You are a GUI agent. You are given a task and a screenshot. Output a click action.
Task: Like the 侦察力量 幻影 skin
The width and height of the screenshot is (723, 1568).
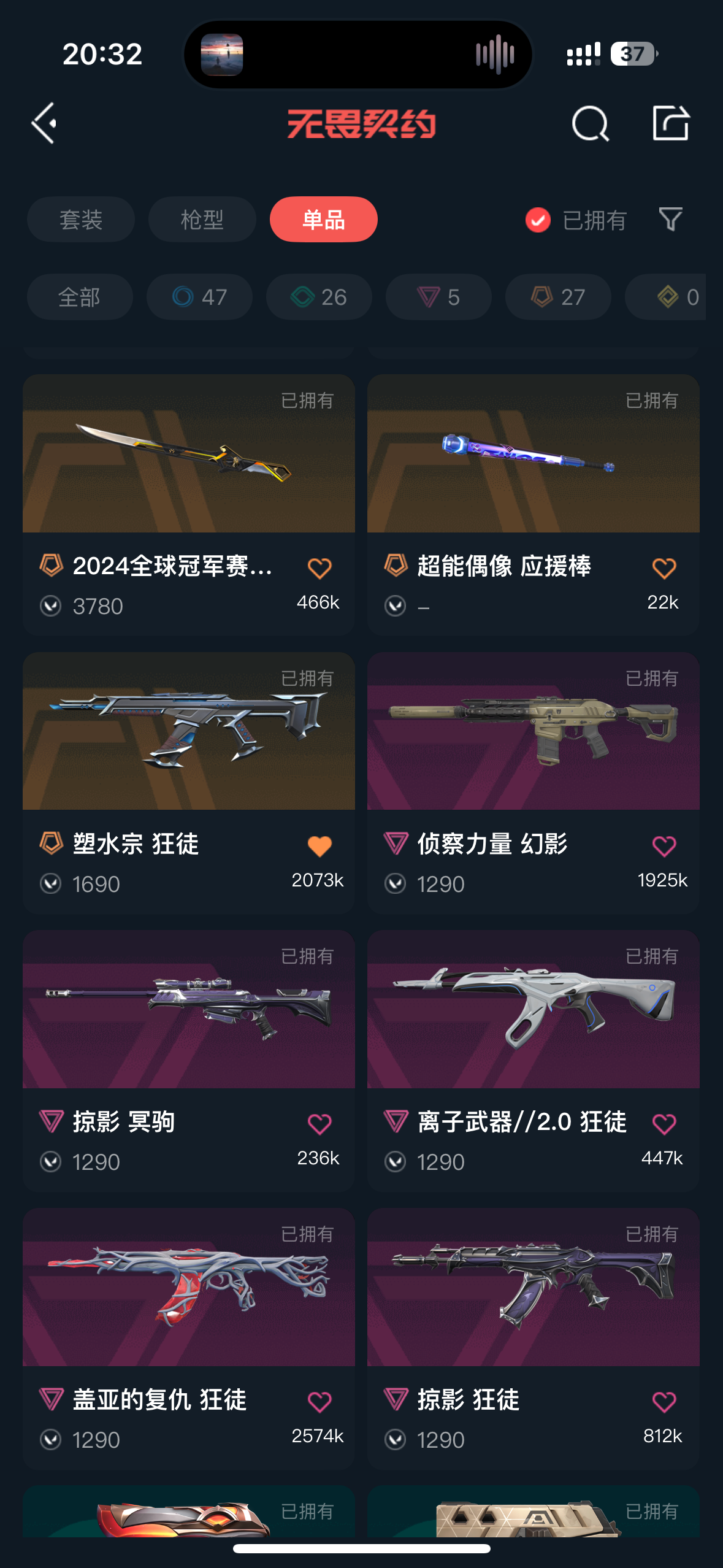click(x=664, y=847)
